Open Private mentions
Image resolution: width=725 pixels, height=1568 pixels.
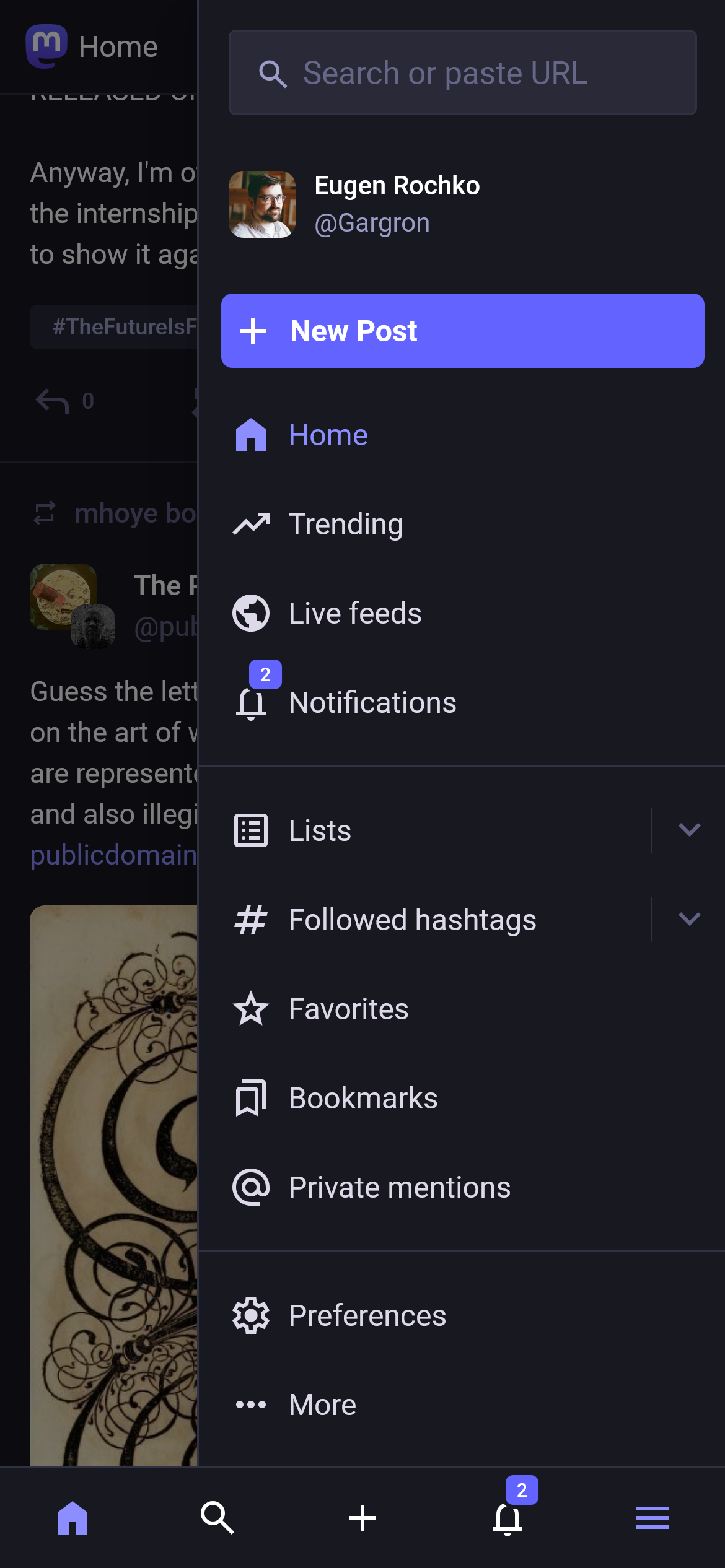(399, 1188)
